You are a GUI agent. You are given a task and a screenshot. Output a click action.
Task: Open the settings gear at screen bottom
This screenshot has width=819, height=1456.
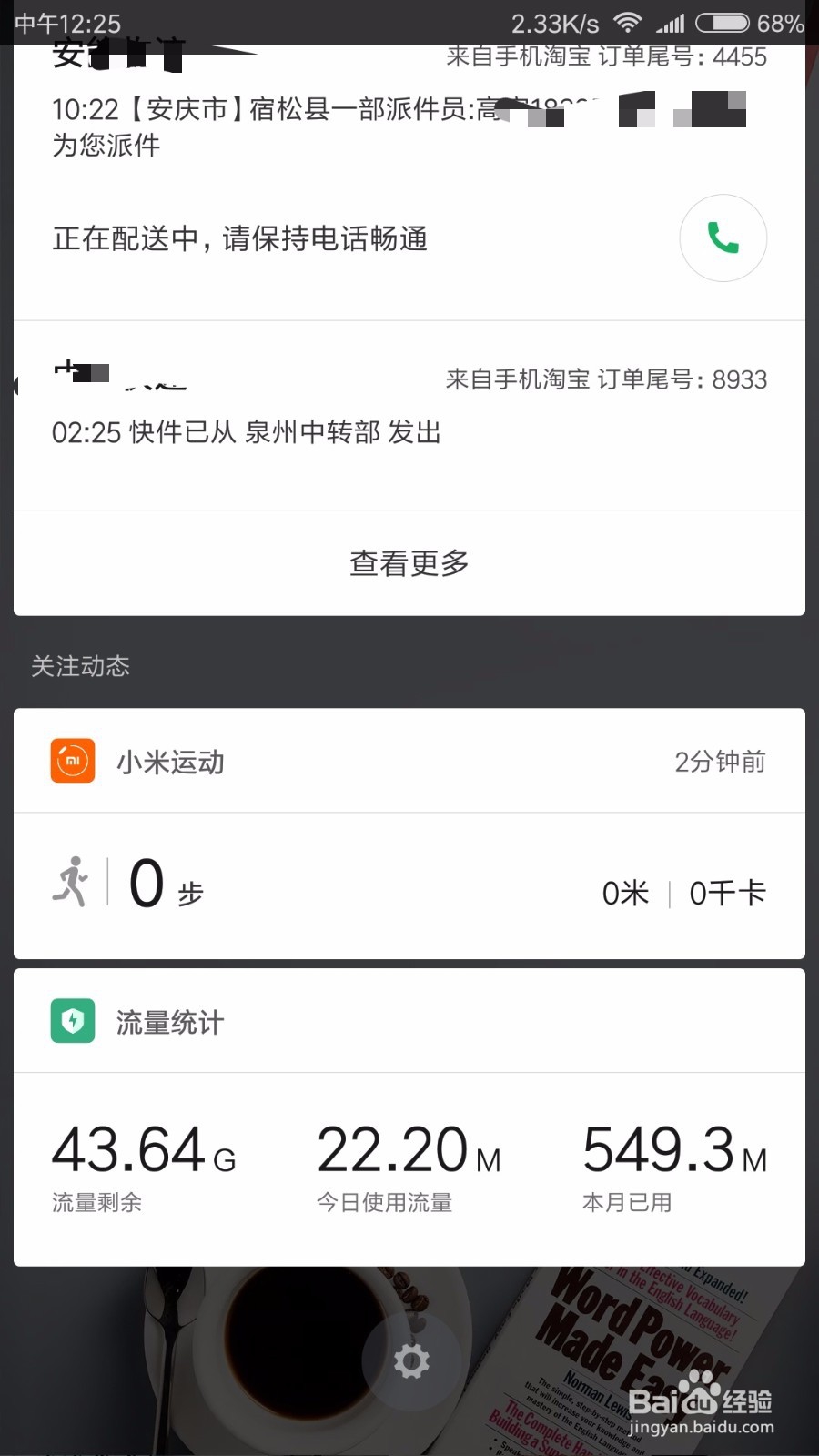(412, 1360)
